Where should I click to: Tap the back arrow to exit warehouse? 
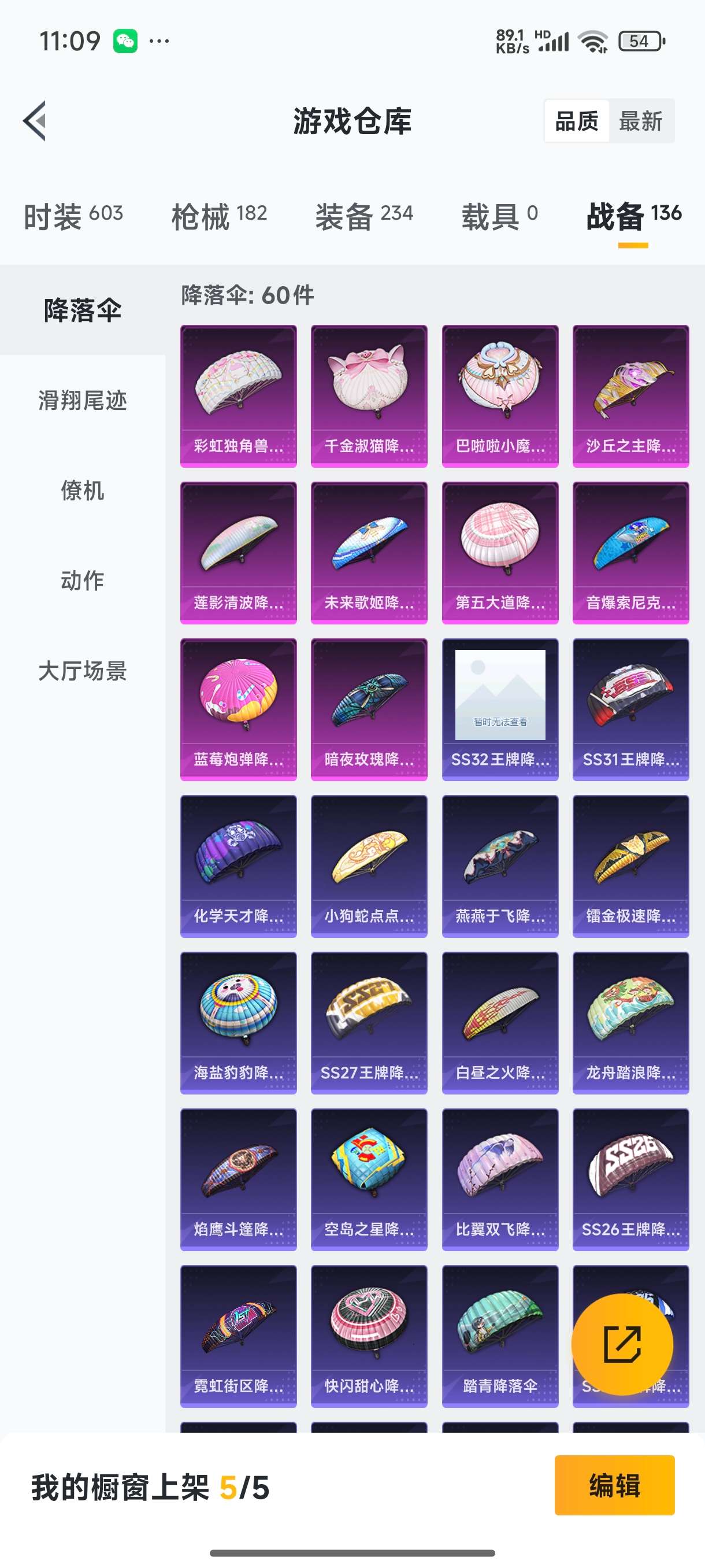(x=35, y=120)
